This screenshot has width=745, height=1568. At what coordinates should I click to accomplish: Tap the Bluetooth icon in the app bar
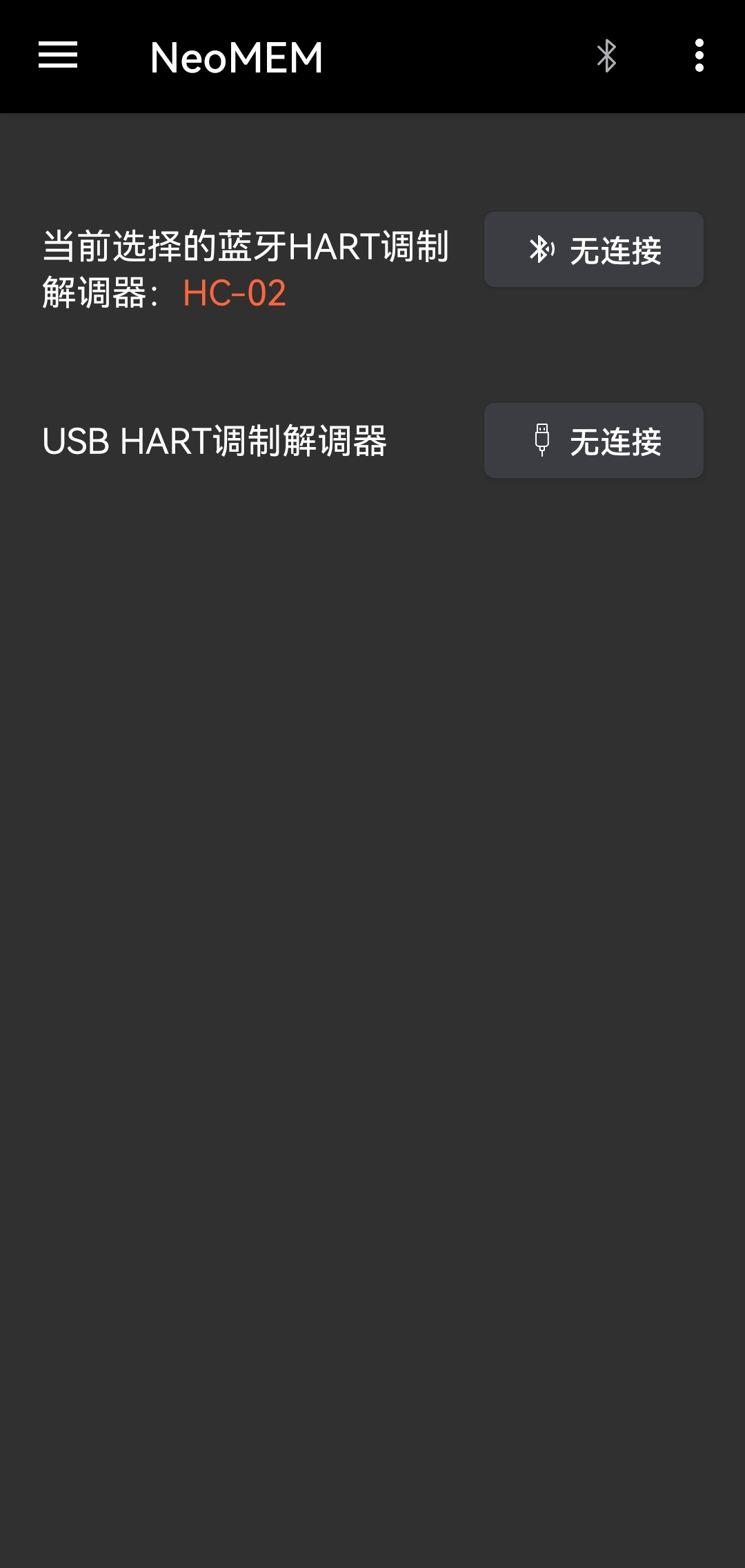606,56
